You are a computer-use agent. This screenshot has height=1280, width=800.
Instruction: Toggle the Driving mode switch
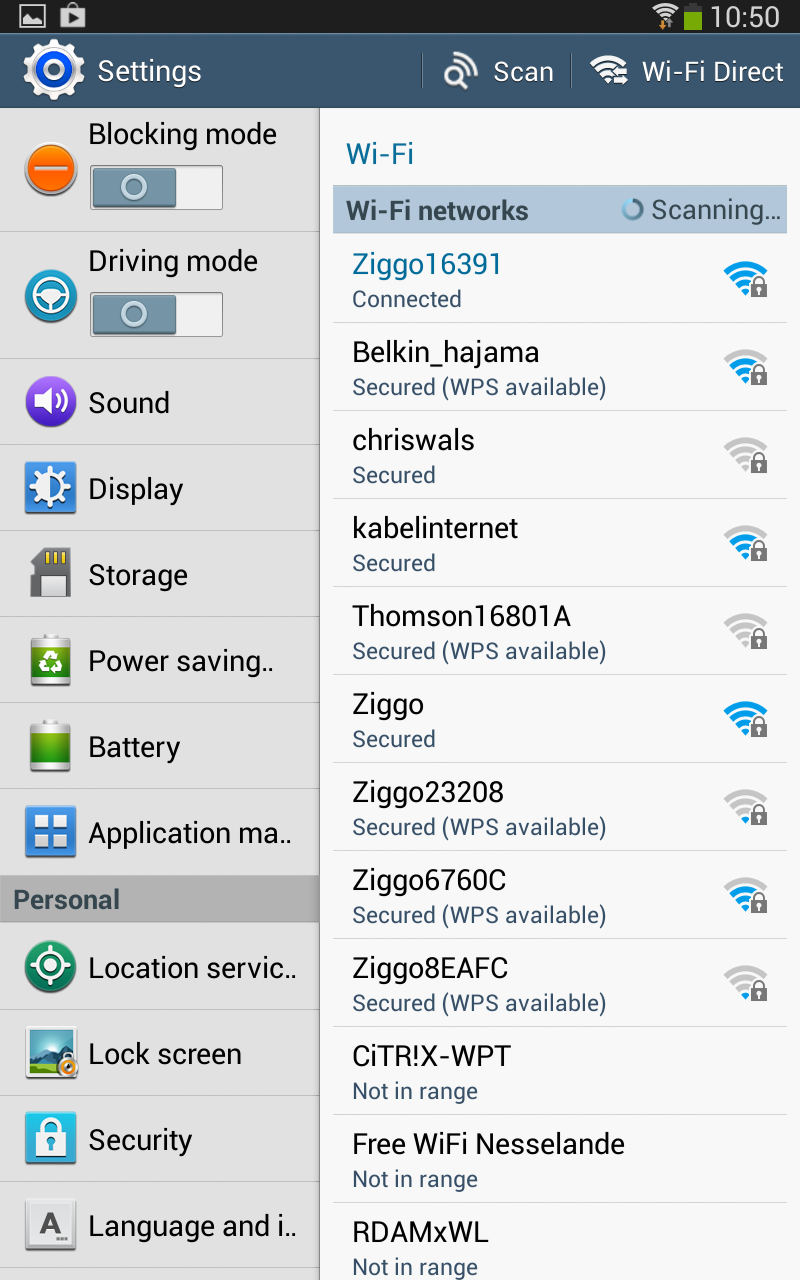pos(156,314)
